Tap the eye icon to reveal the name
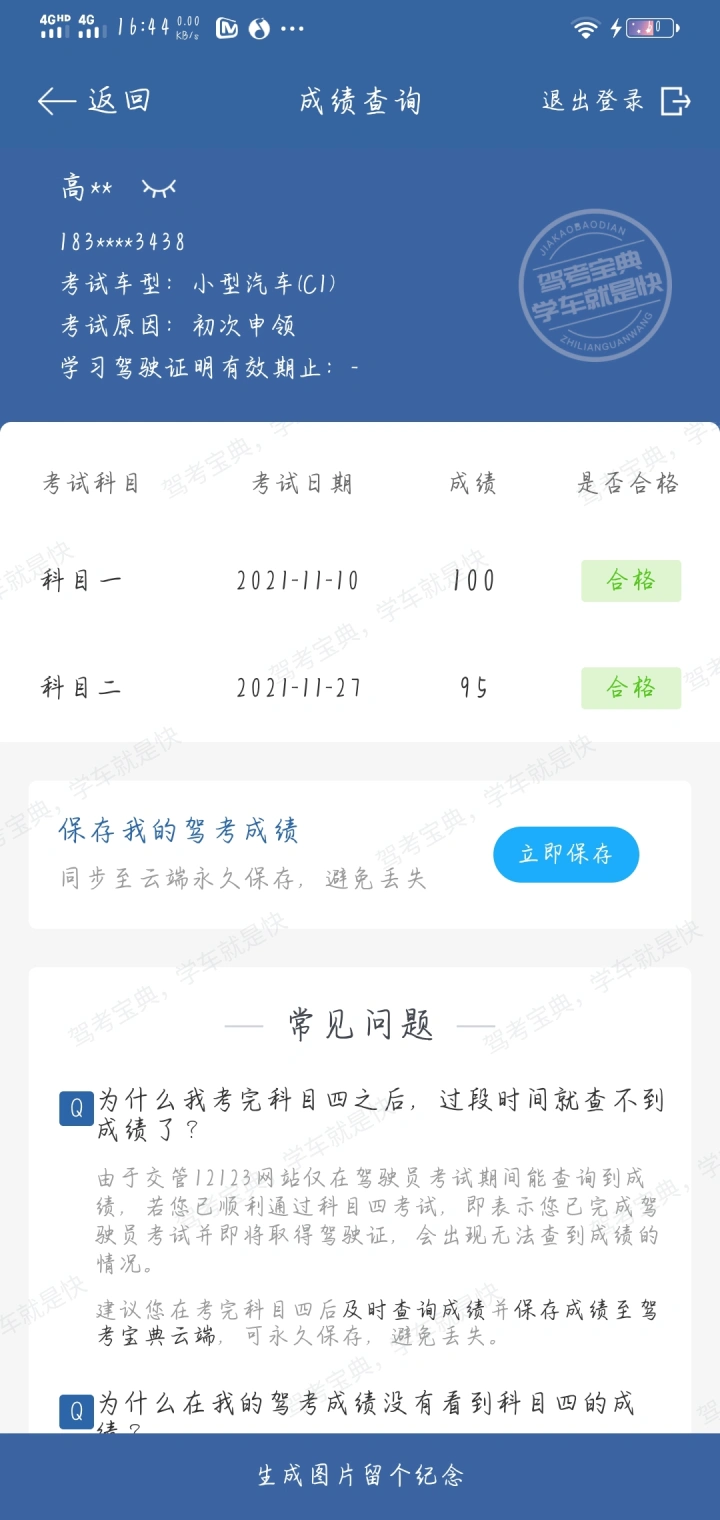Screen dimensions: 720x1520 [159, 187]
